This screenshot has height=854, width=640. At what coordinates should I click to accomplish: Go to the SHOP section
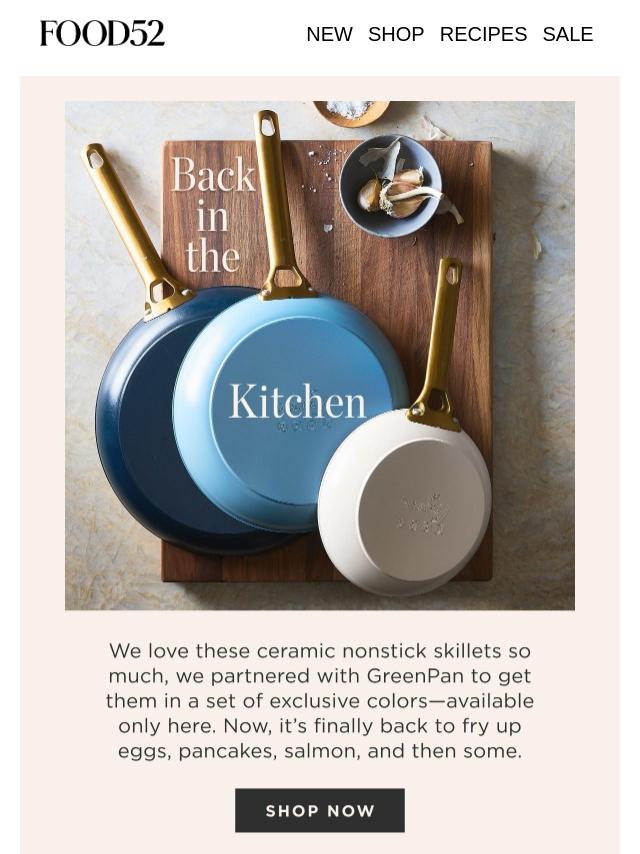coord(396,34)
